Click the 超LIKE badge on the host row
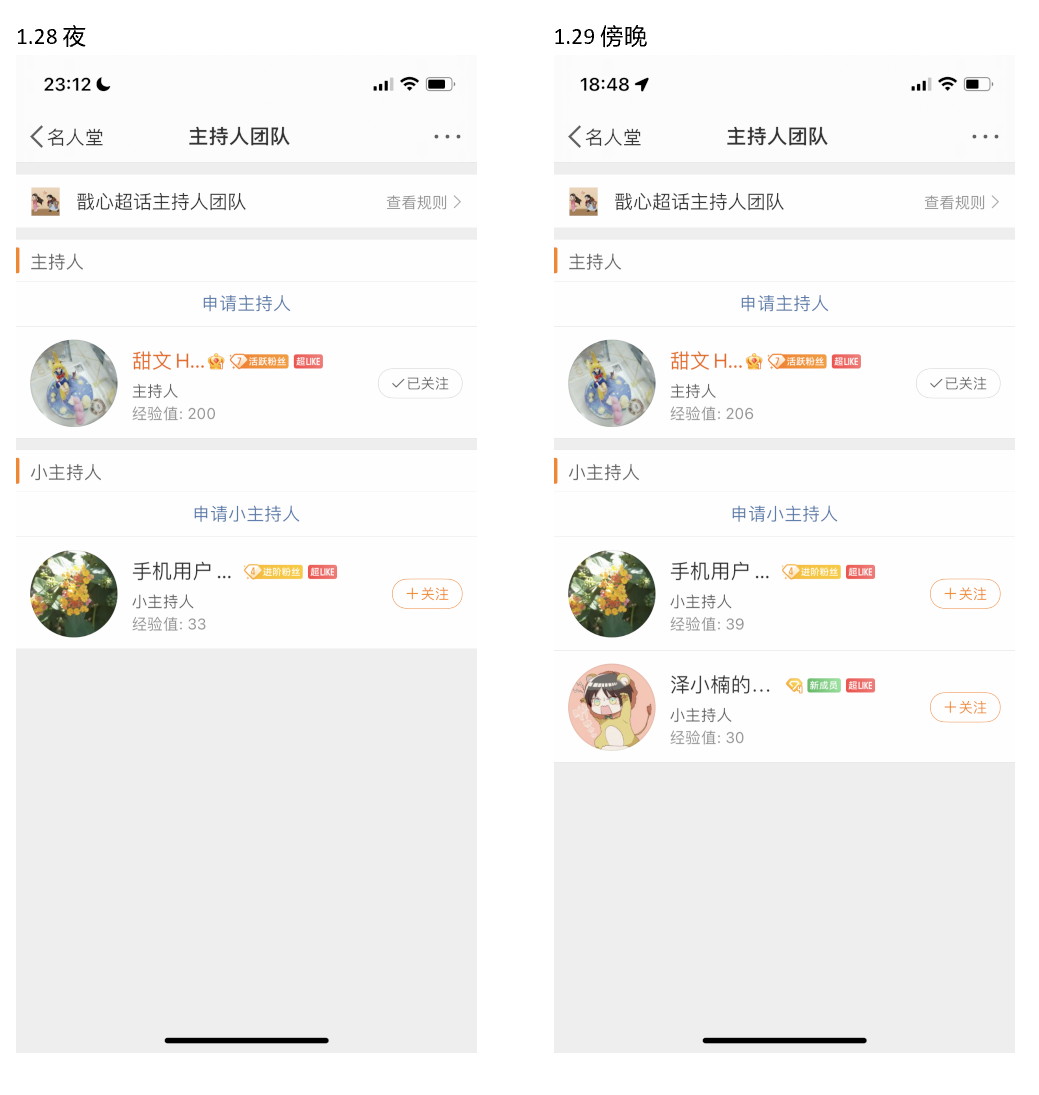Viewport: 1039px width, 1095px height. tap(306, 361)
